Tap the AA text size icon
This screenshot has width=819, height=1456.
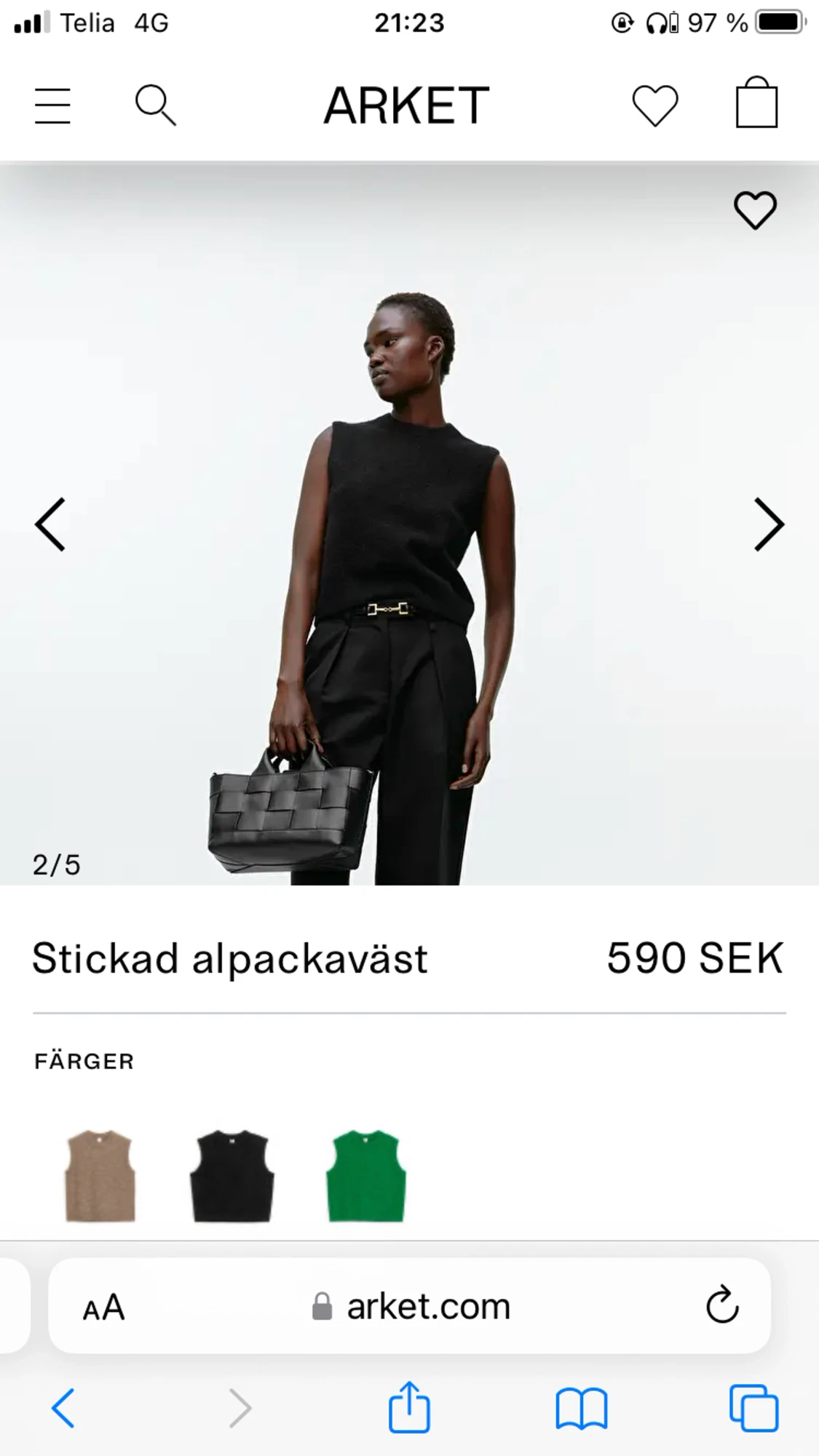point(102,1306)
